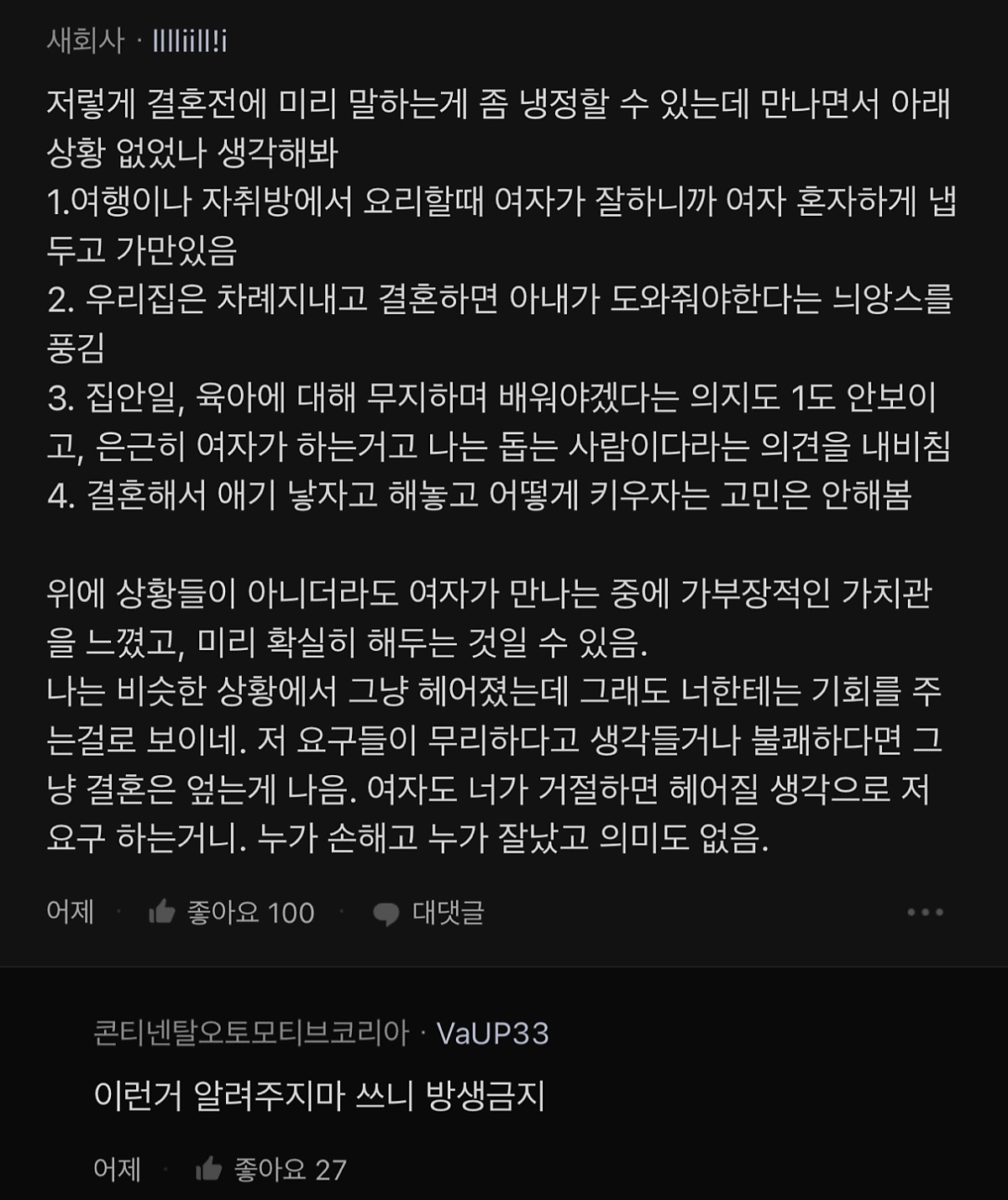Reply via 대댓글 under 새회사 comment
Viewport: 1008px width, 1200px height.
(x=428, y=913)
